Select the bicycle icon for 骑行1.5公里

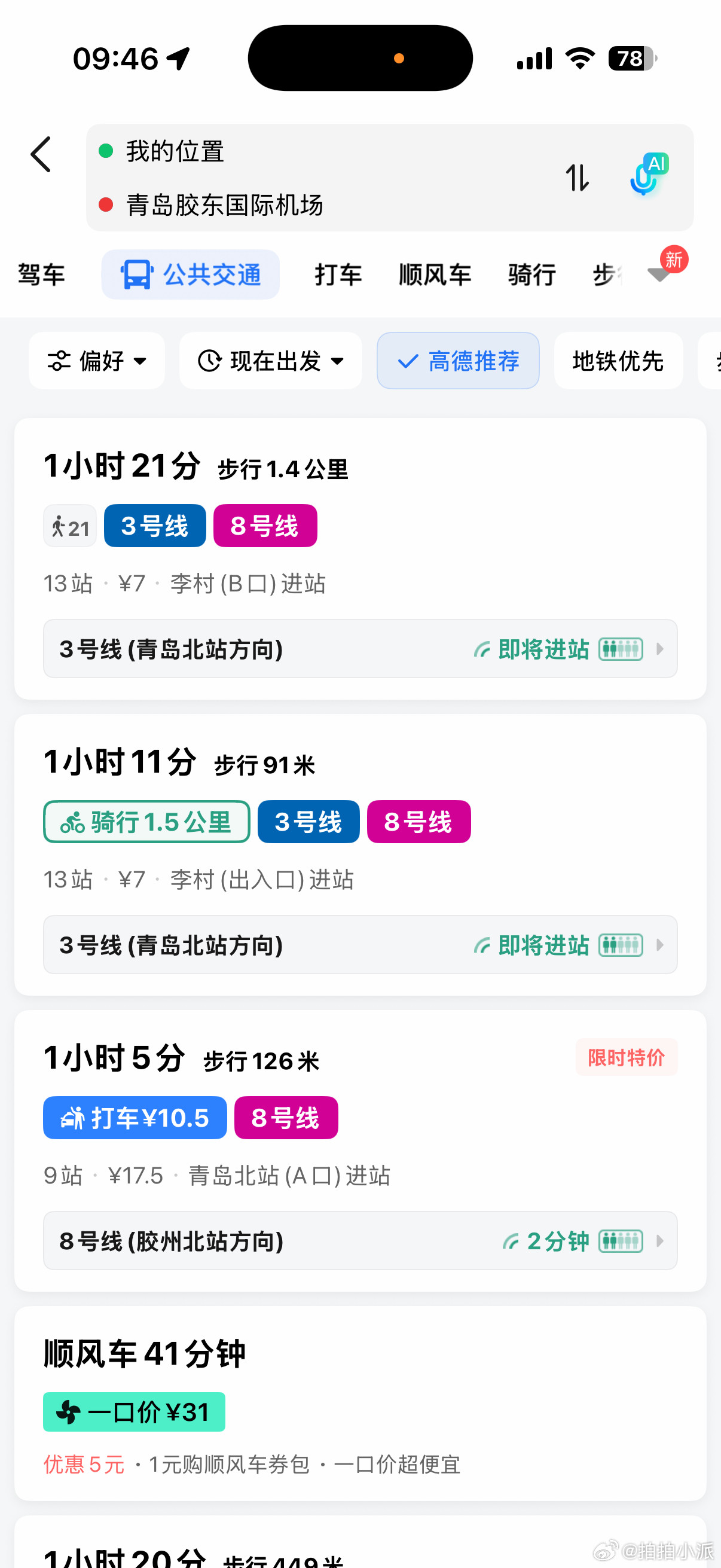73,821
